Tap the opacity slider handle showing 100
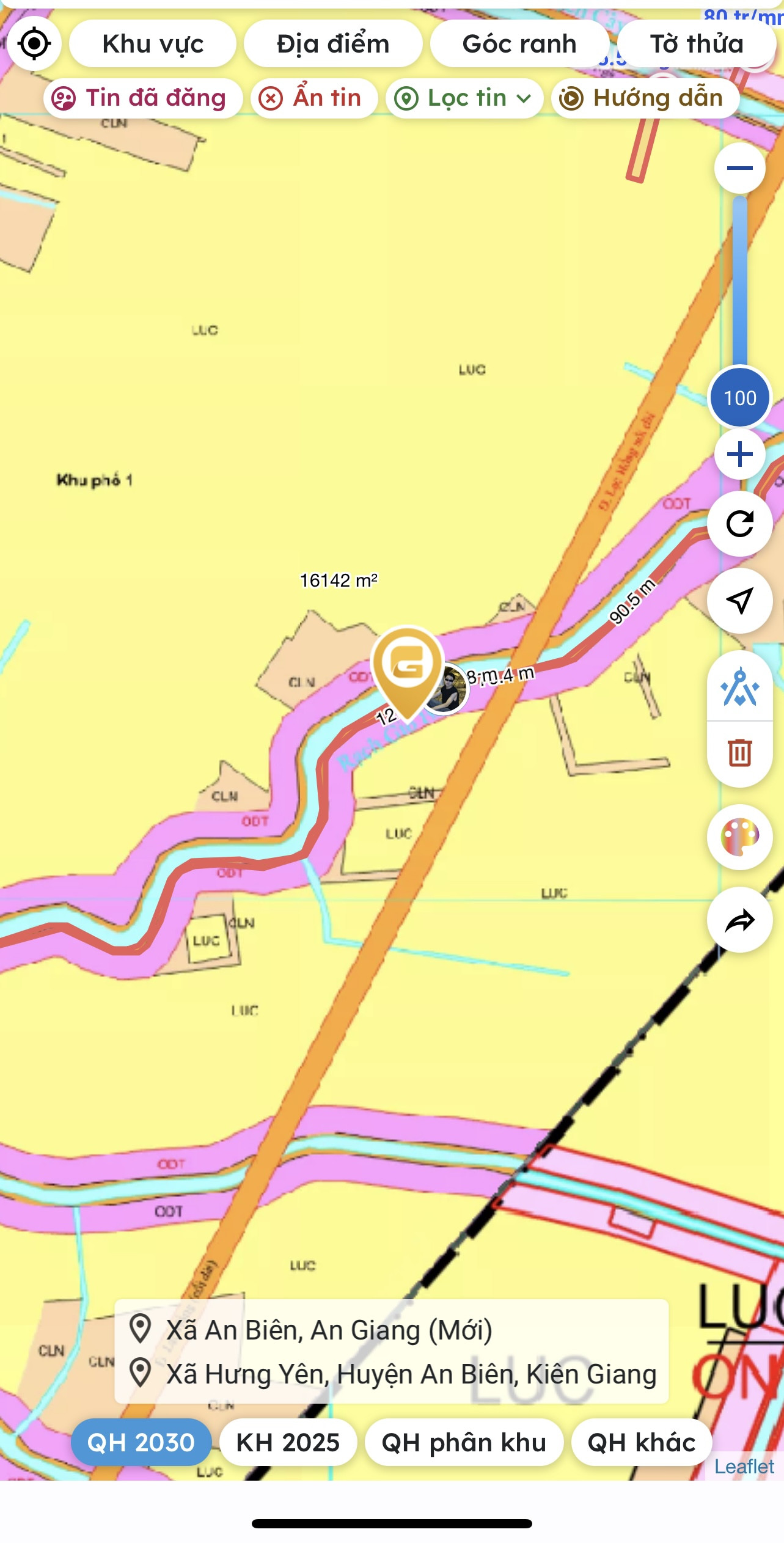This screenshot has width=784, height=1543. click(739, 398)
